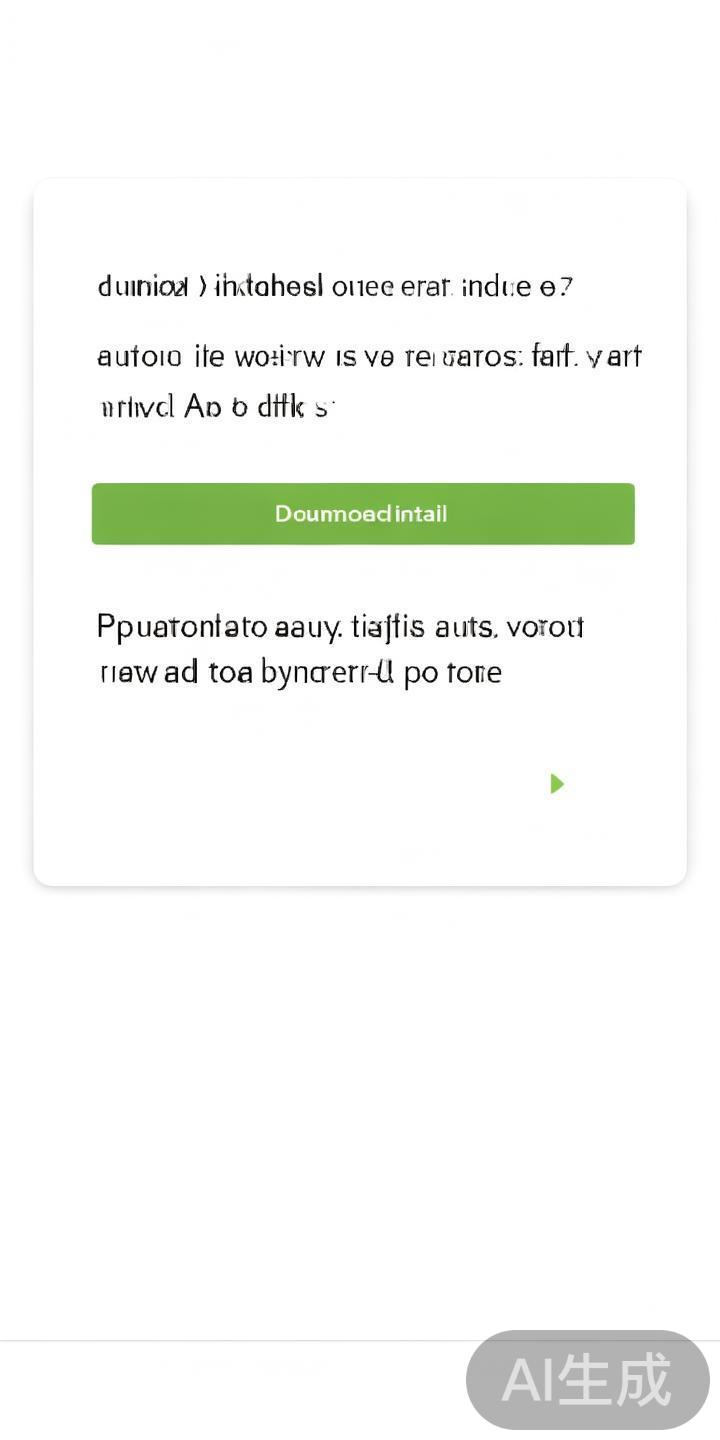720x1440 pixels.
Task: Tap the green arrow icon
Action: pyautogui.click(x=557, y=784)
